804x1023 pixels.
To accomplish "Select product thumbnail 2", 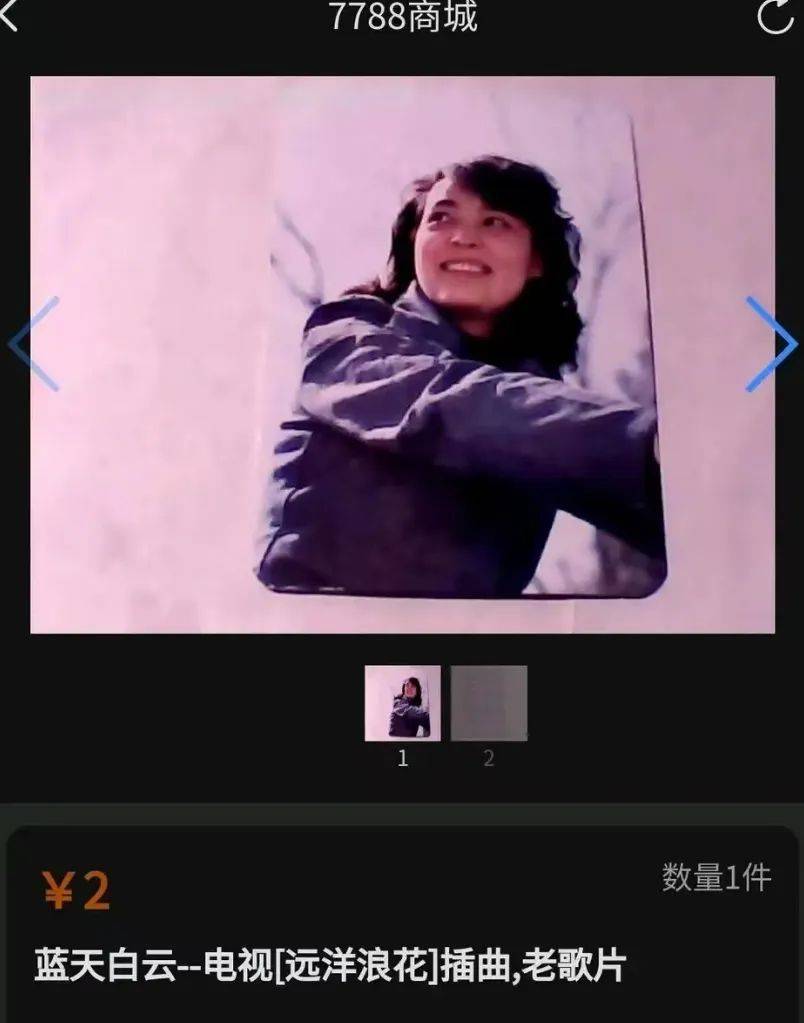I will click(x=489, y=703).
